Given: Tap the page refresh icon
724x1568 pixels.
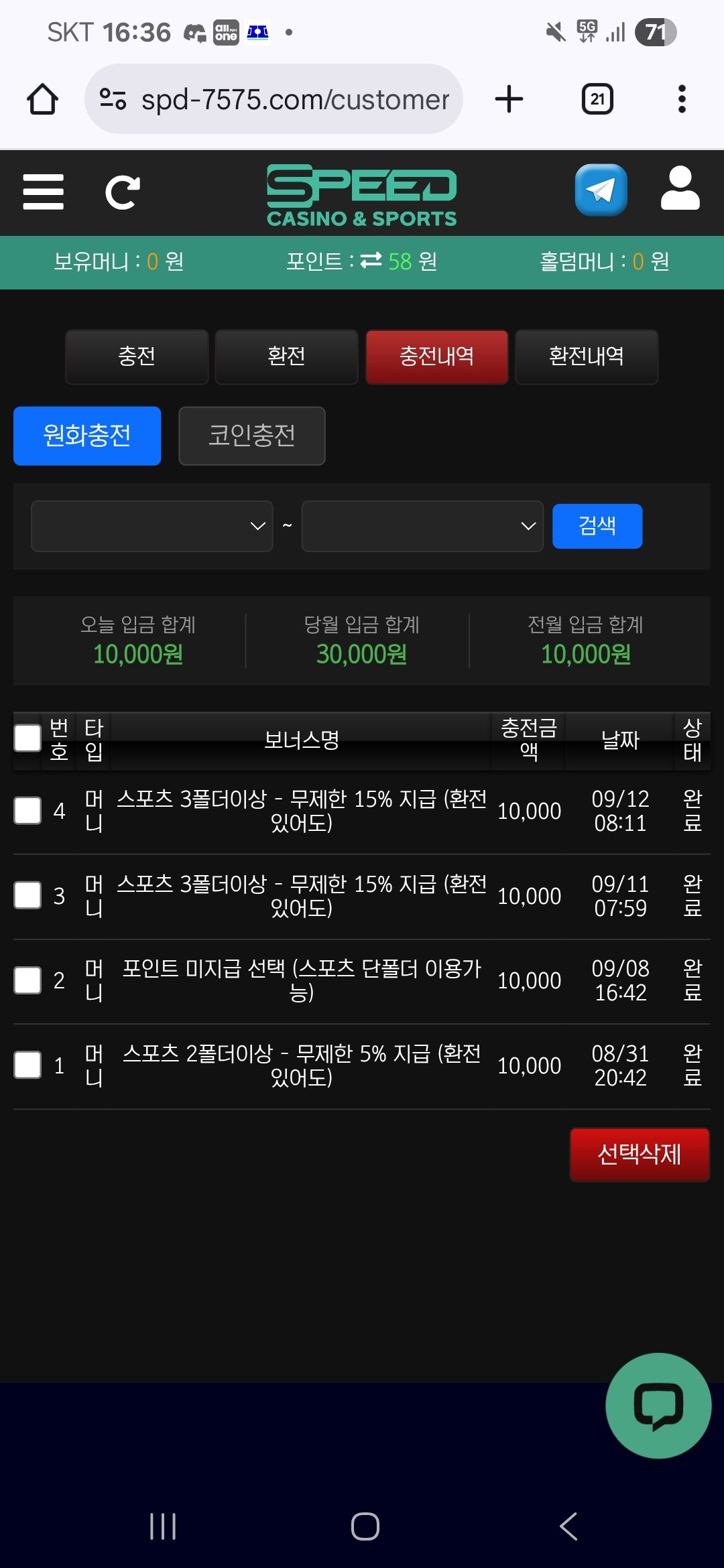Looking at the screenshot, I should point(123,193).
